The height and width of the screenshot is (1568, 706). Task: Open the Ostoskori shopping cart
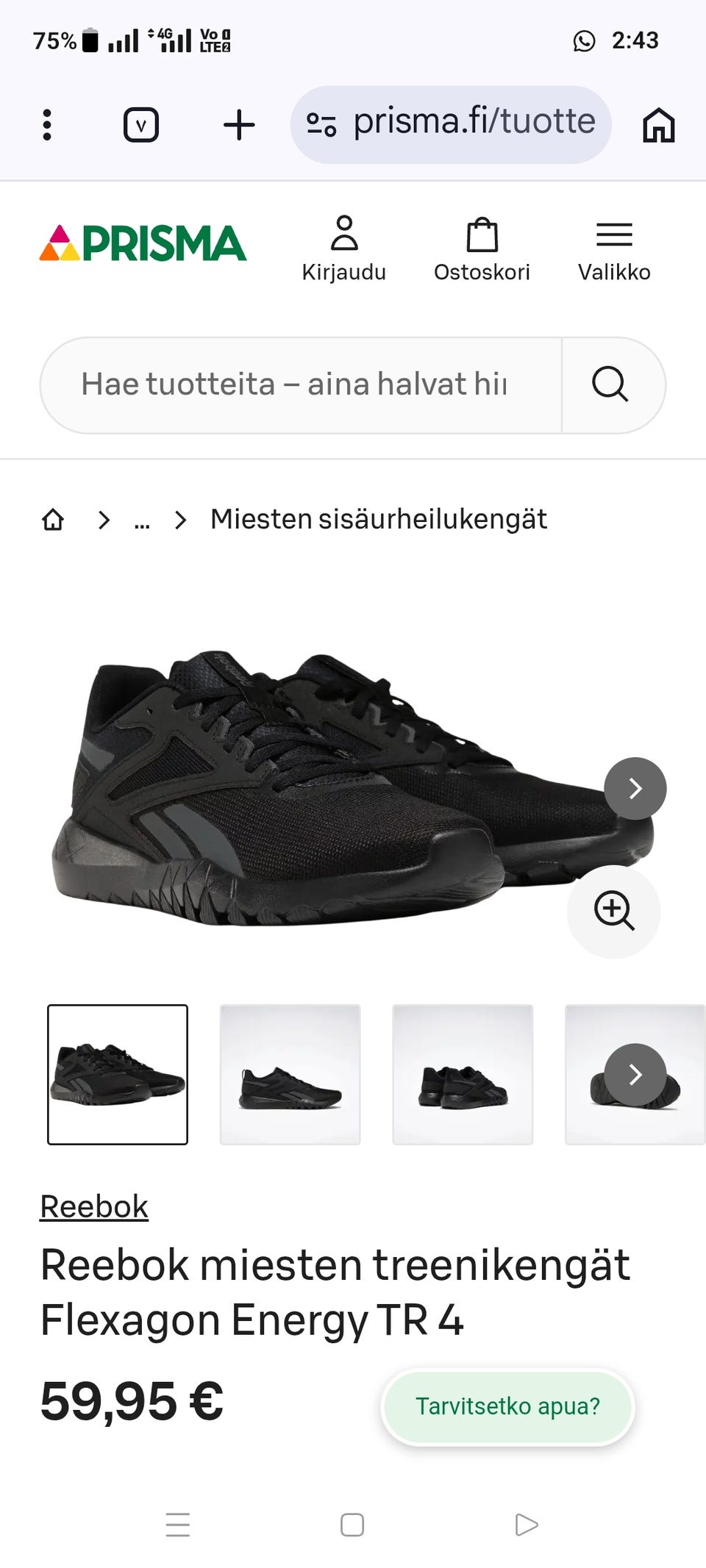pyautogui.click(x=482, y=248)
